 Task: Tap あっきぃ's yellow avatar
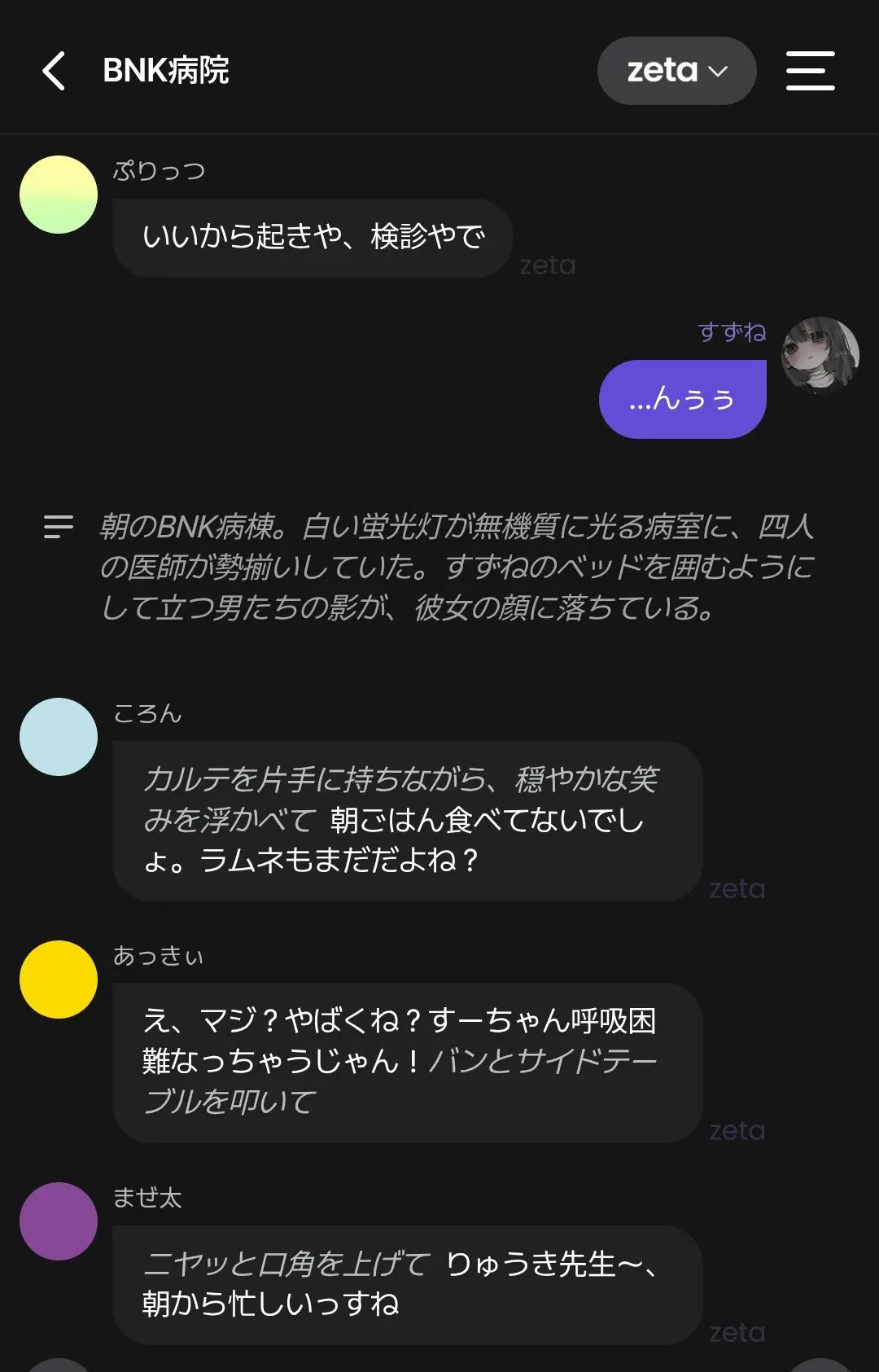(59, 980)
